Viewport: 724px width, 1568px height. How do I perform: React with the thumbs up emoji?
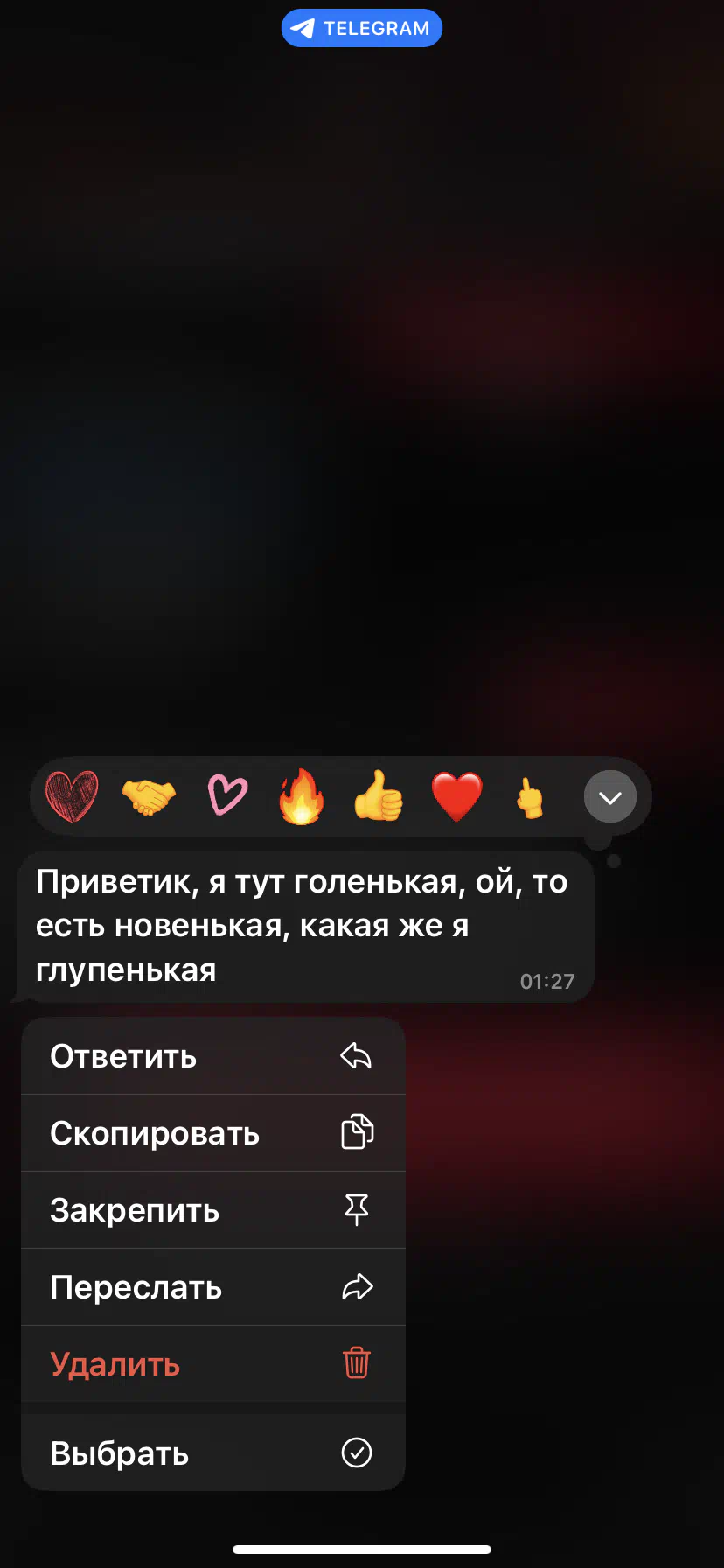tap(379, 795)
